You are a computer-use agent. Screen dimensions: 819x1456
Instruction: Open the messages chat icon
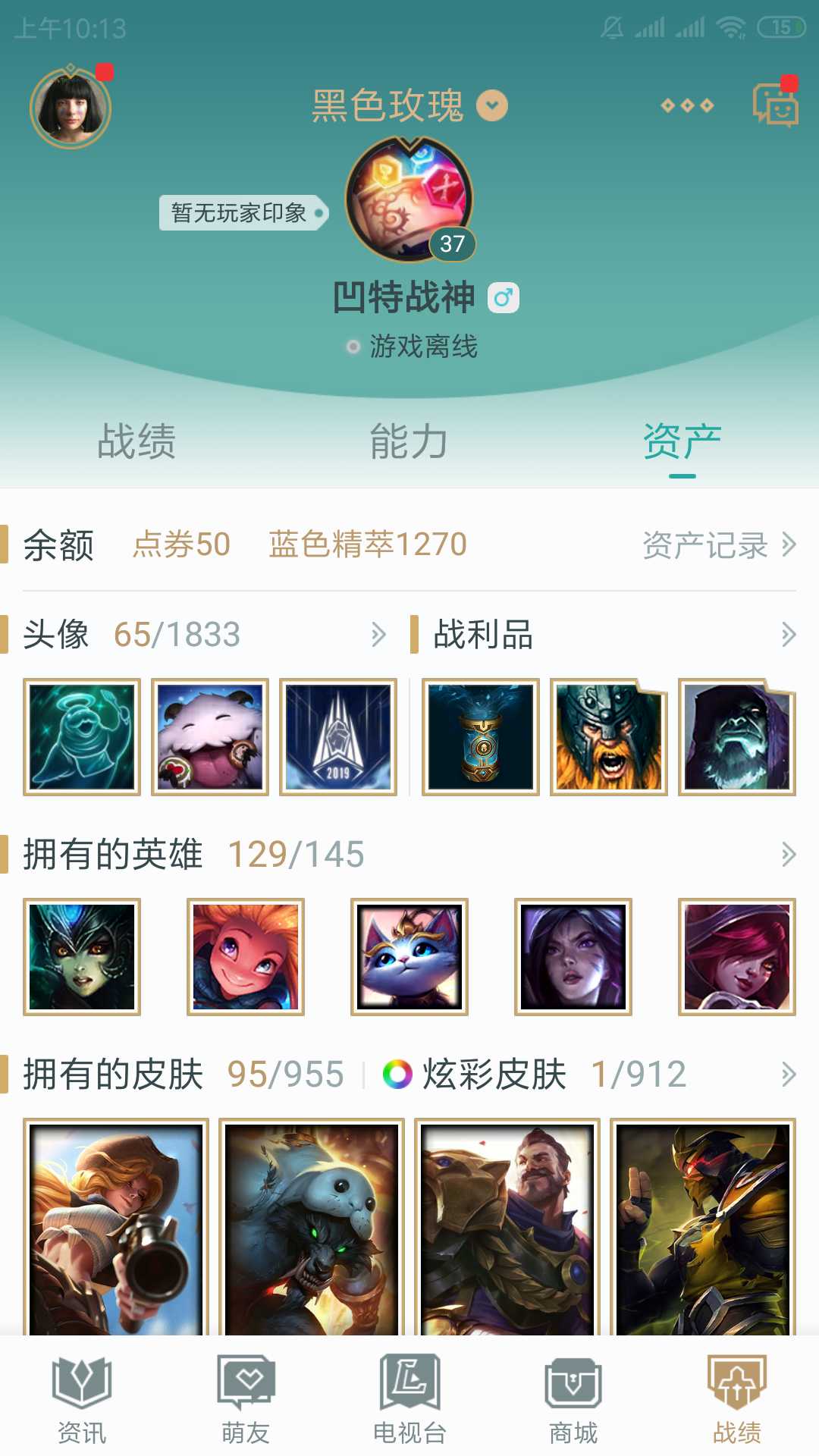pos(774,105)
